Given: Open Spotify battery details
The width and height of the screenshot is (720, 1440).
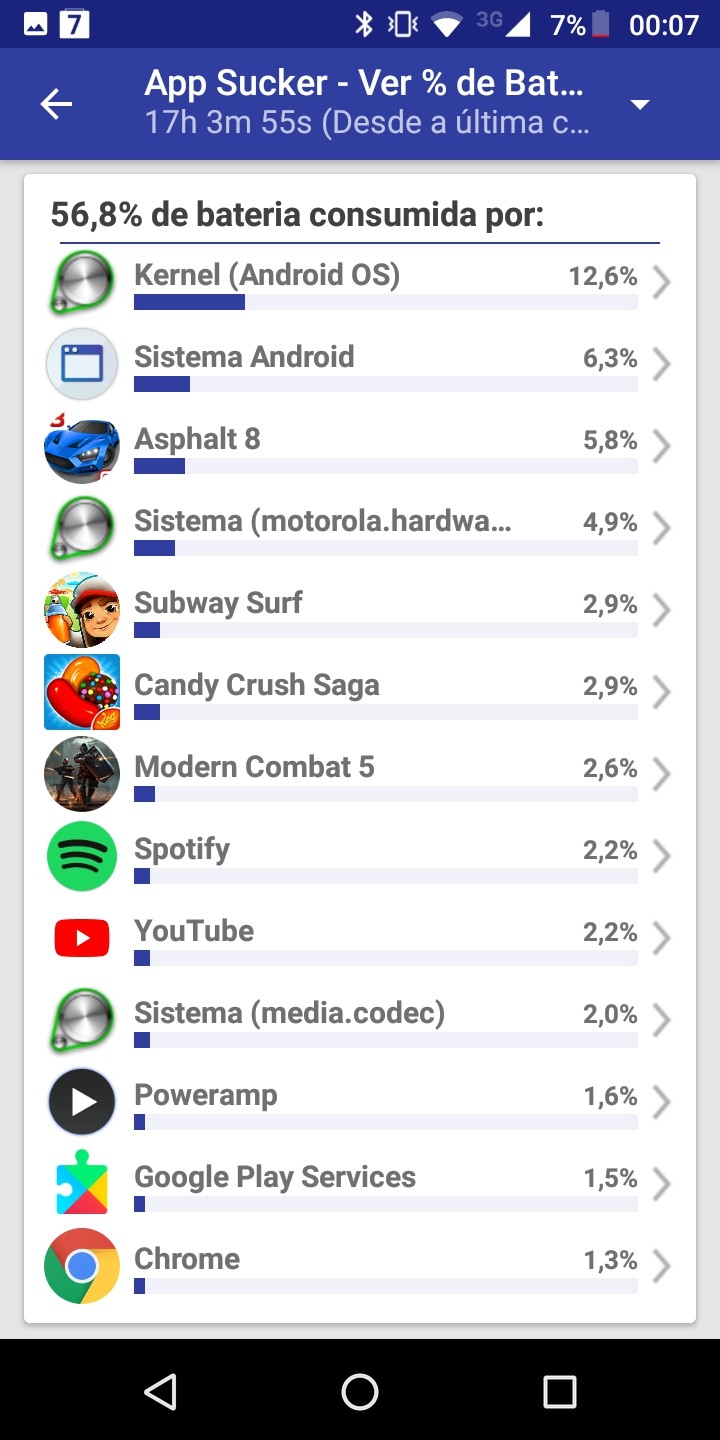Looking at the screenshot, I should click(x=360, y=857).
